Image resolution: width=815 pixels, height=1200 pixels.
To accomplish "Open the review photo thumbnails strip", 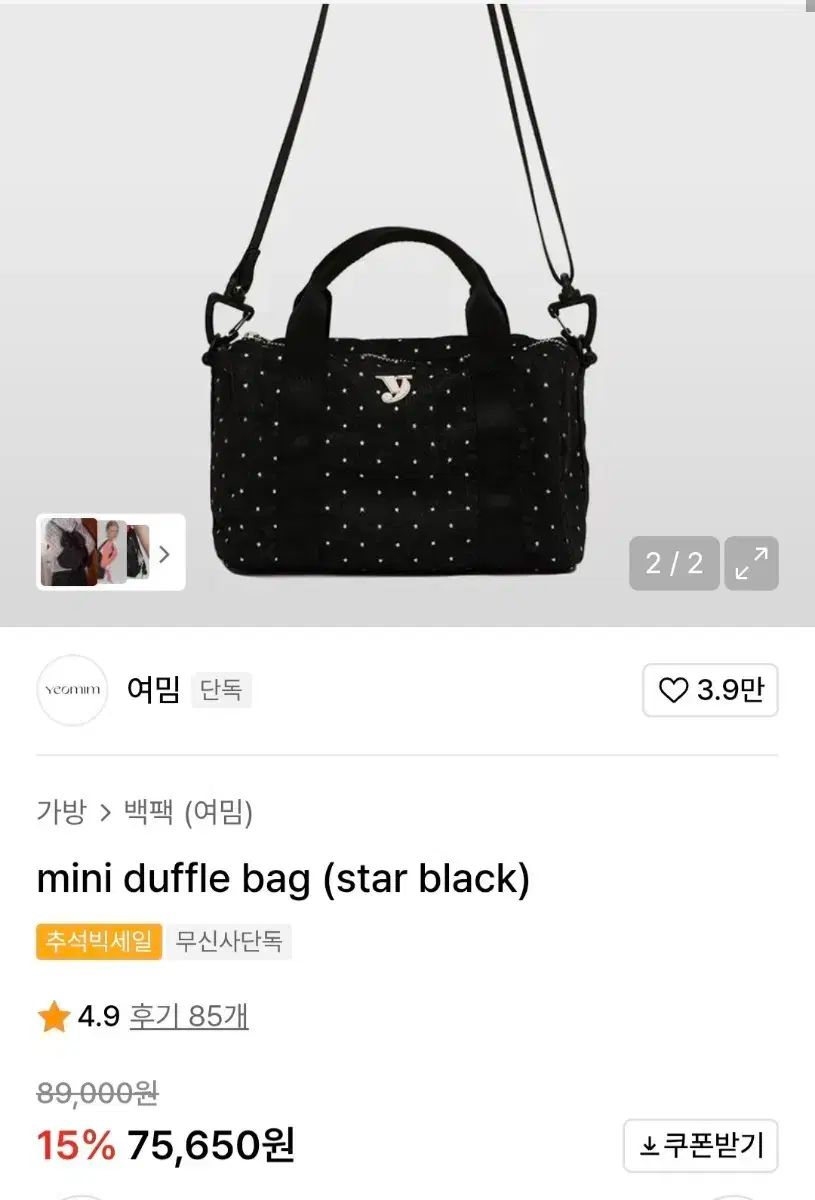I will tap(111, 552).
